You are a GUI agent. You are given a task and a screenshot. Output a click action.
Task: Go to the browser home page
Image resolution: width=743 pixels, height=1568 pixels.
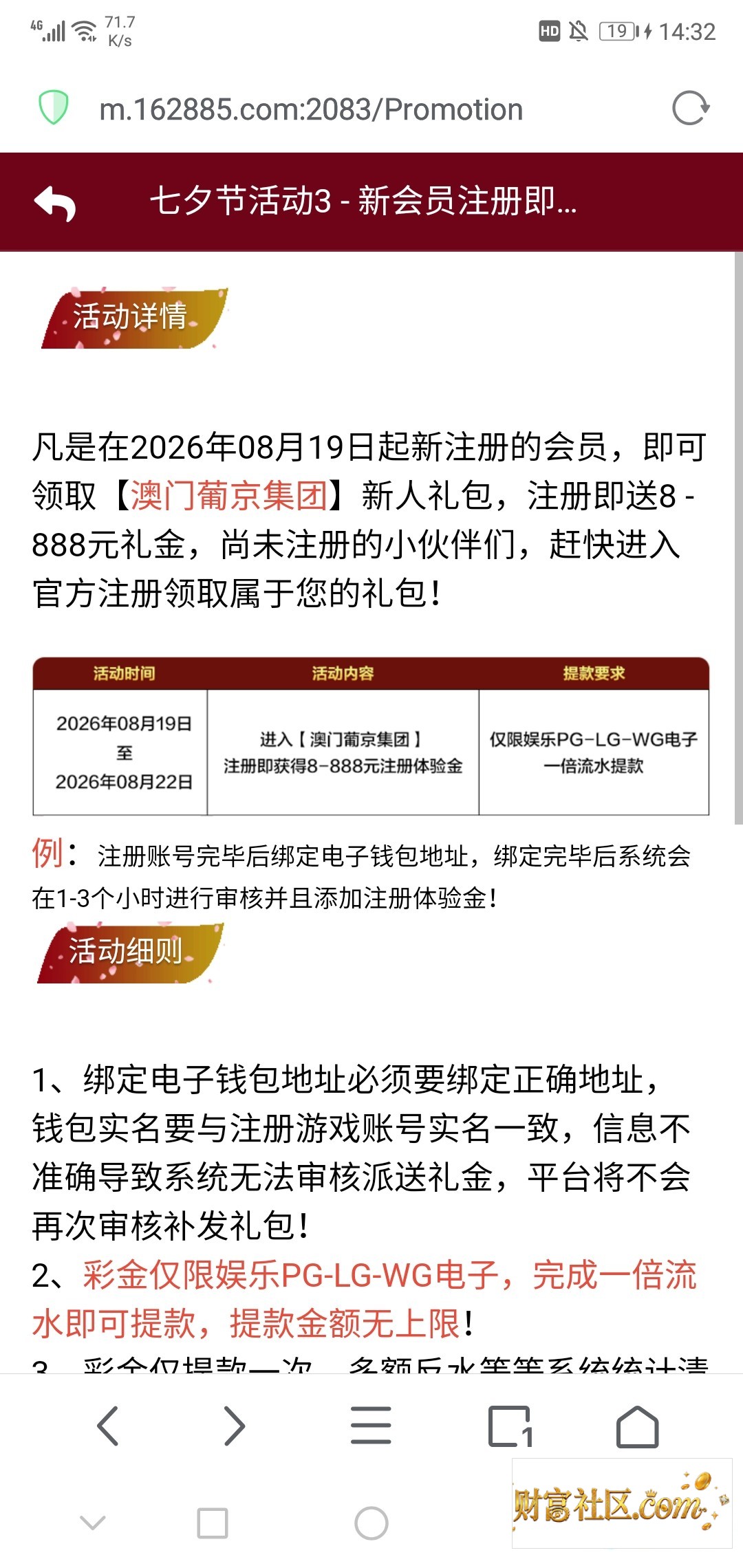tap(637, 1426)
